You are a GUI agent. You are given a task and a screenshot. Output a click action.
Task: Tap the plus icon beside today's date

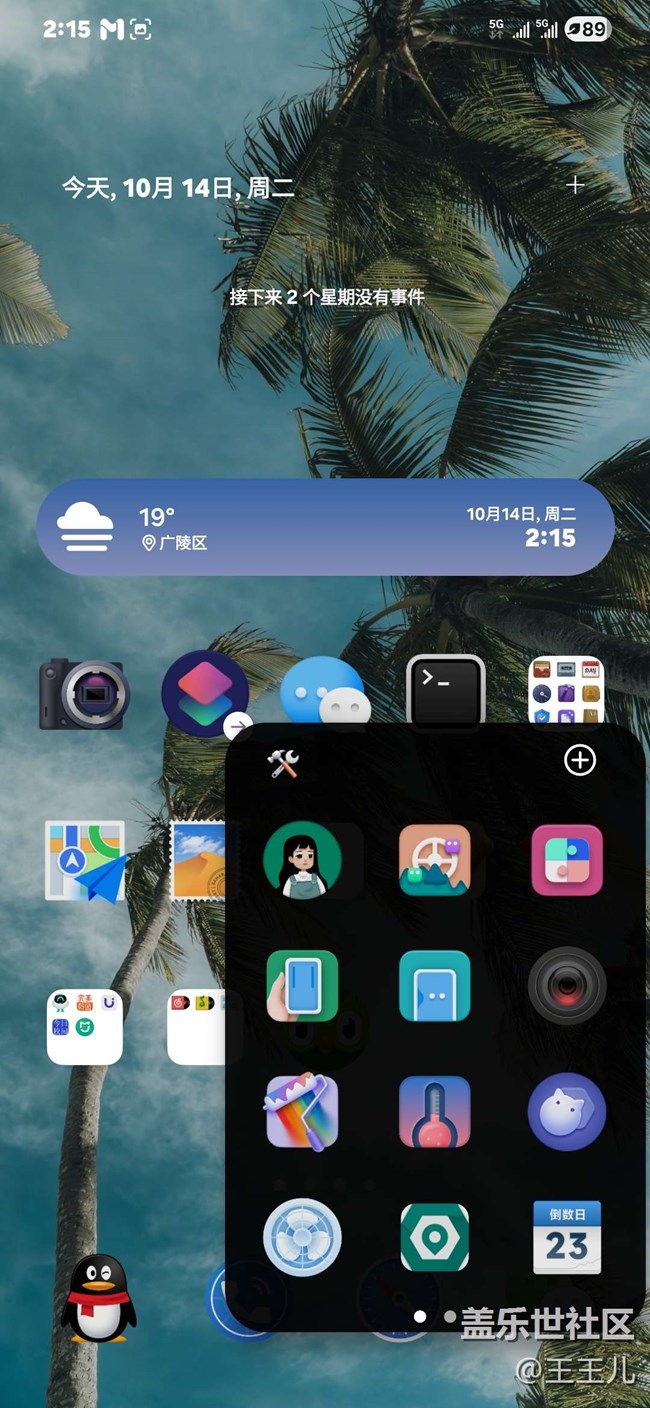[575, 185]
